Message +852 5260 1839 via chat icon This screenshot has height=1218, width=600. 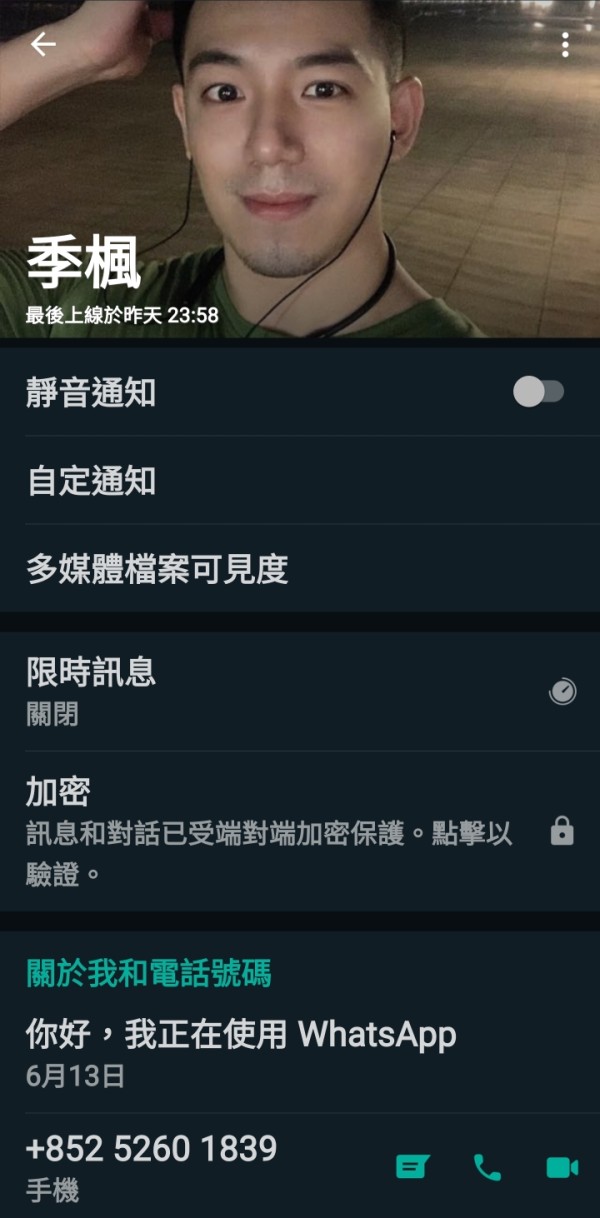413,1167
